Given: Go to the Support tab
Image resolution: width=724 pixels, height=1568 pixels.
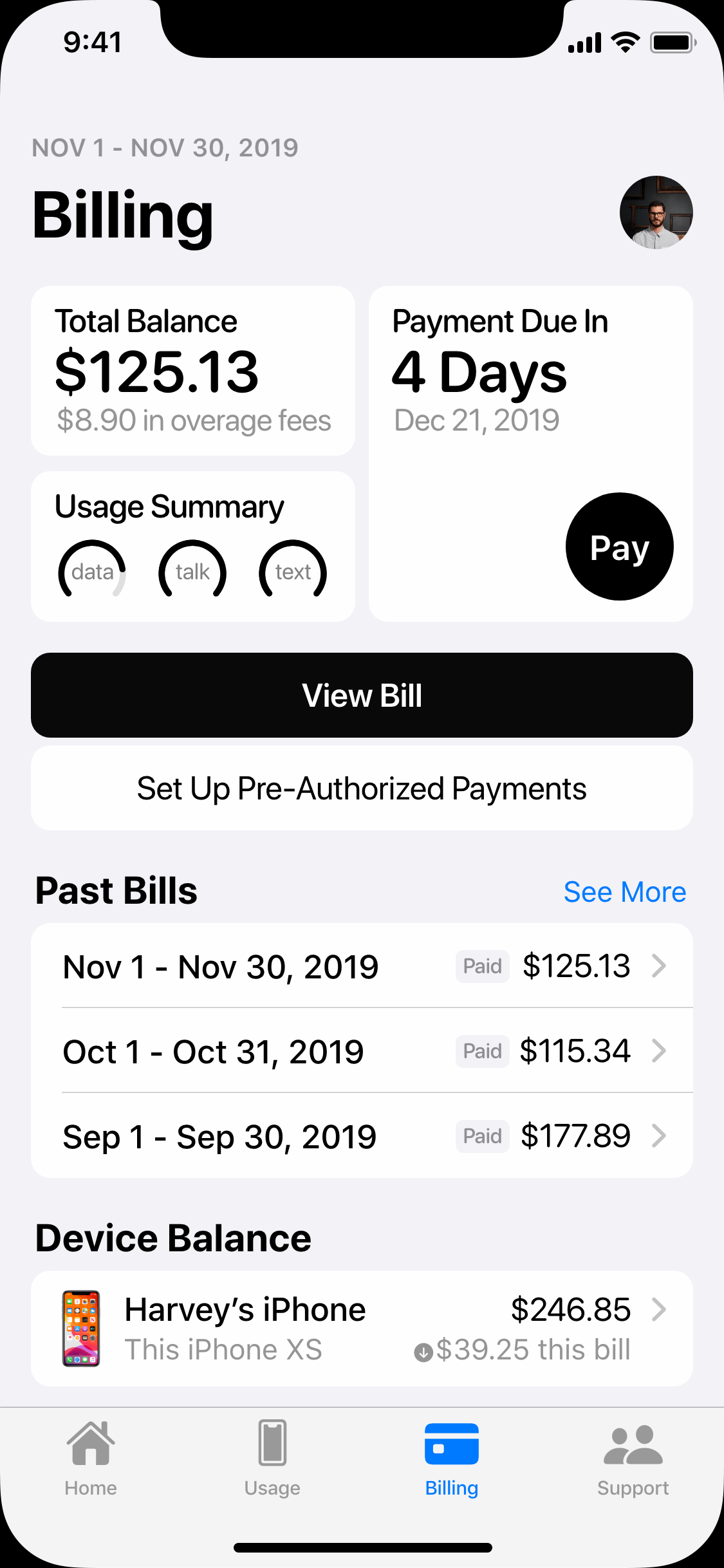Looking at the screenshot, I should [633, 1458].
